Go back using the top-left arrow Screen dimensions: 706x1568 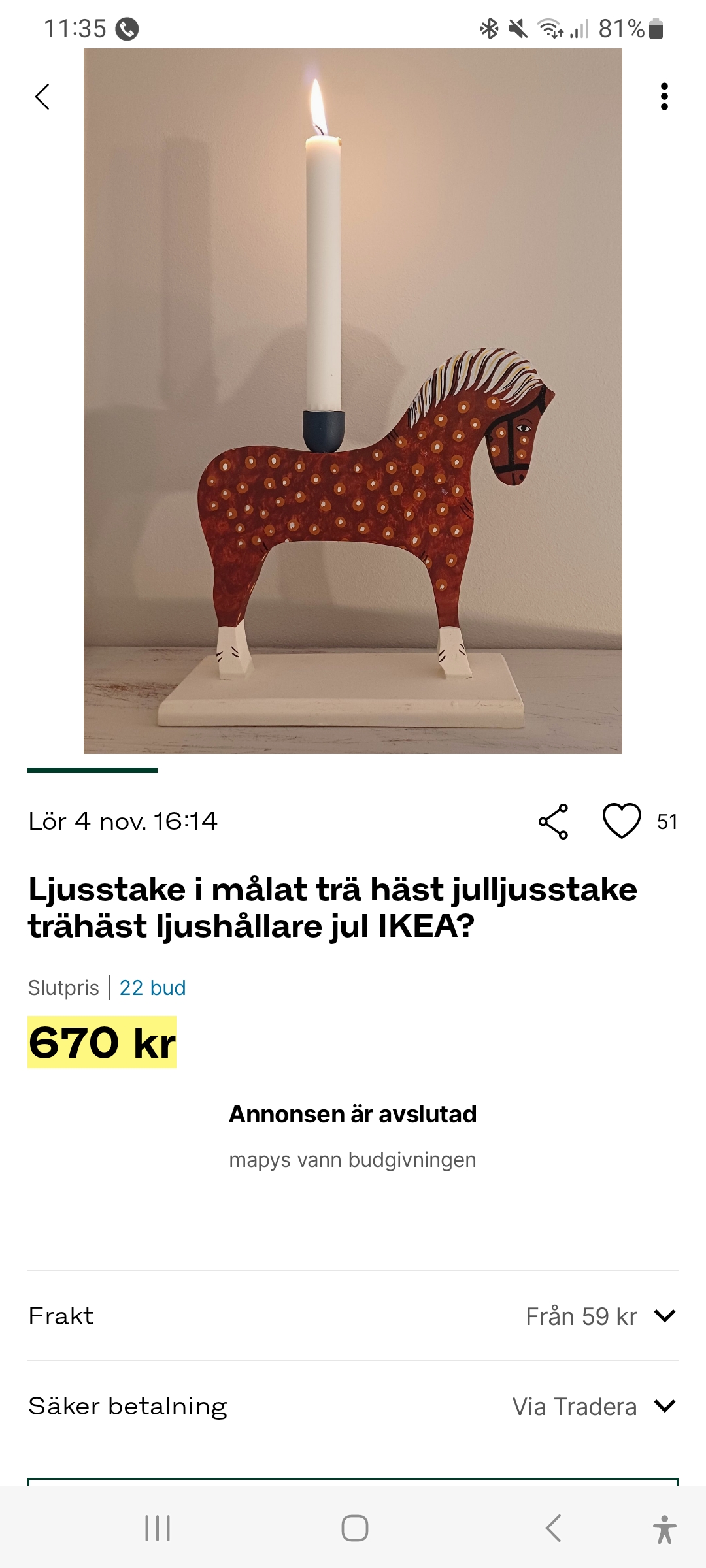tap(42, 97)
